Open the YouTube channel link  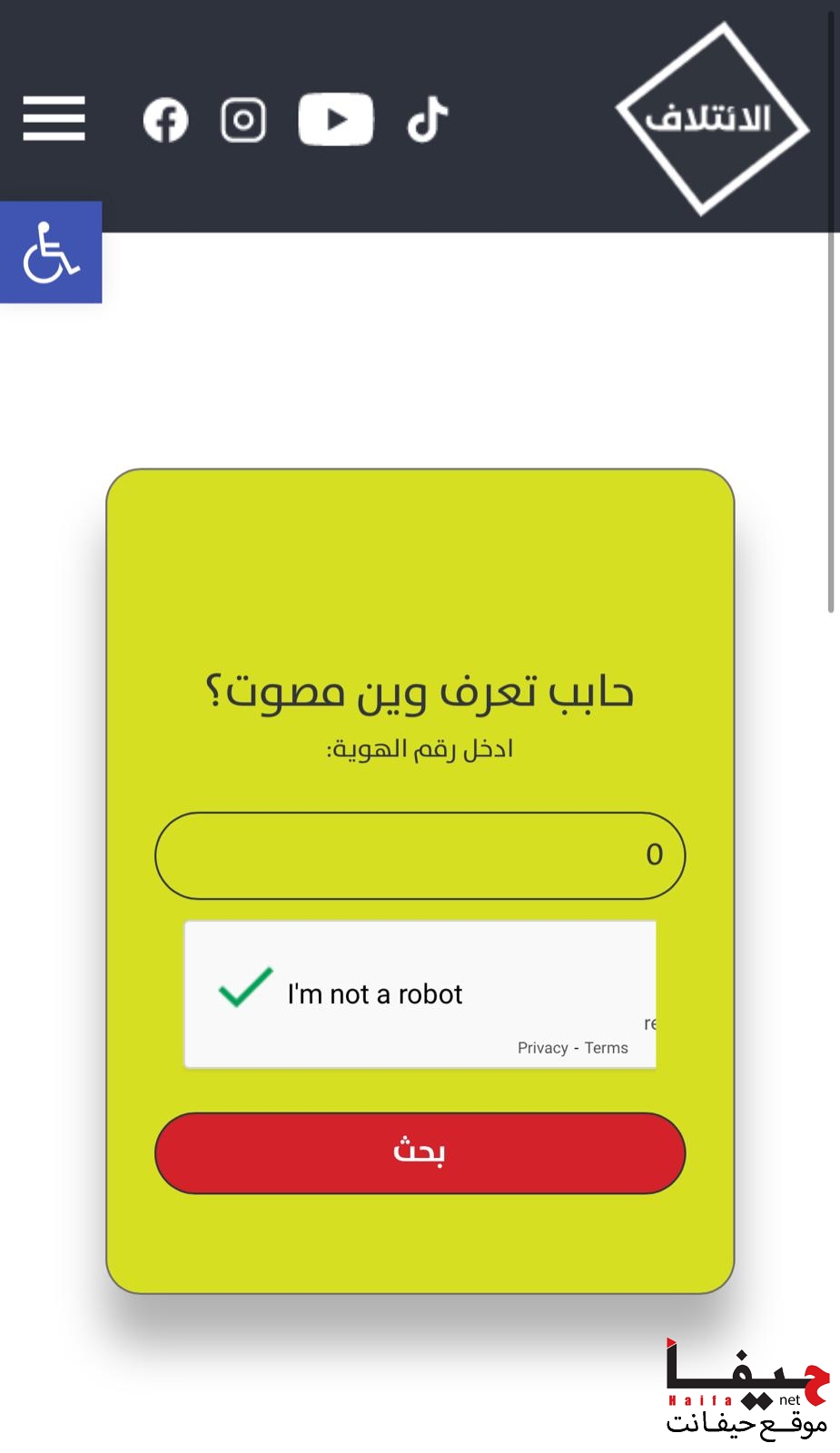[x=336, y=119]
